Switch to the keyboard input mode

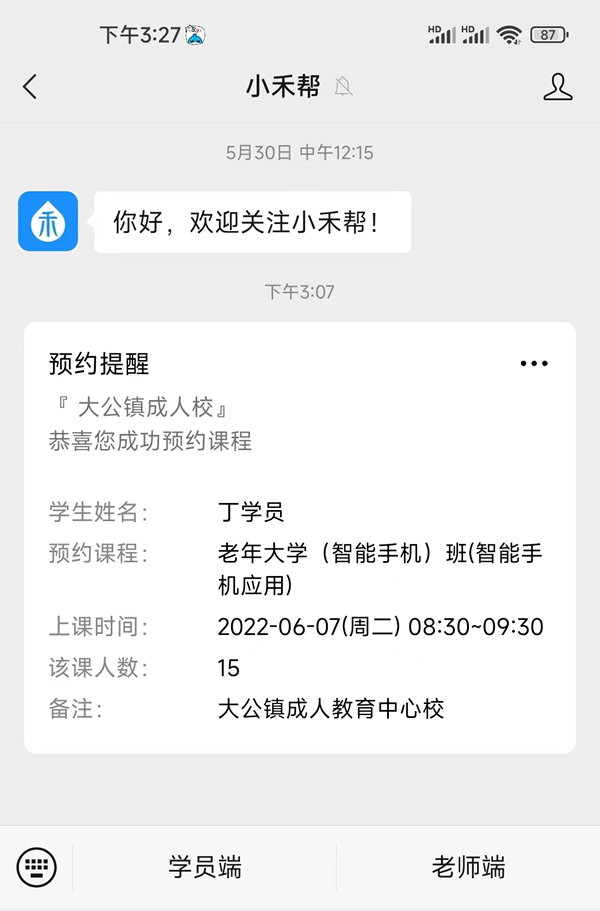[x=37, y=867]
